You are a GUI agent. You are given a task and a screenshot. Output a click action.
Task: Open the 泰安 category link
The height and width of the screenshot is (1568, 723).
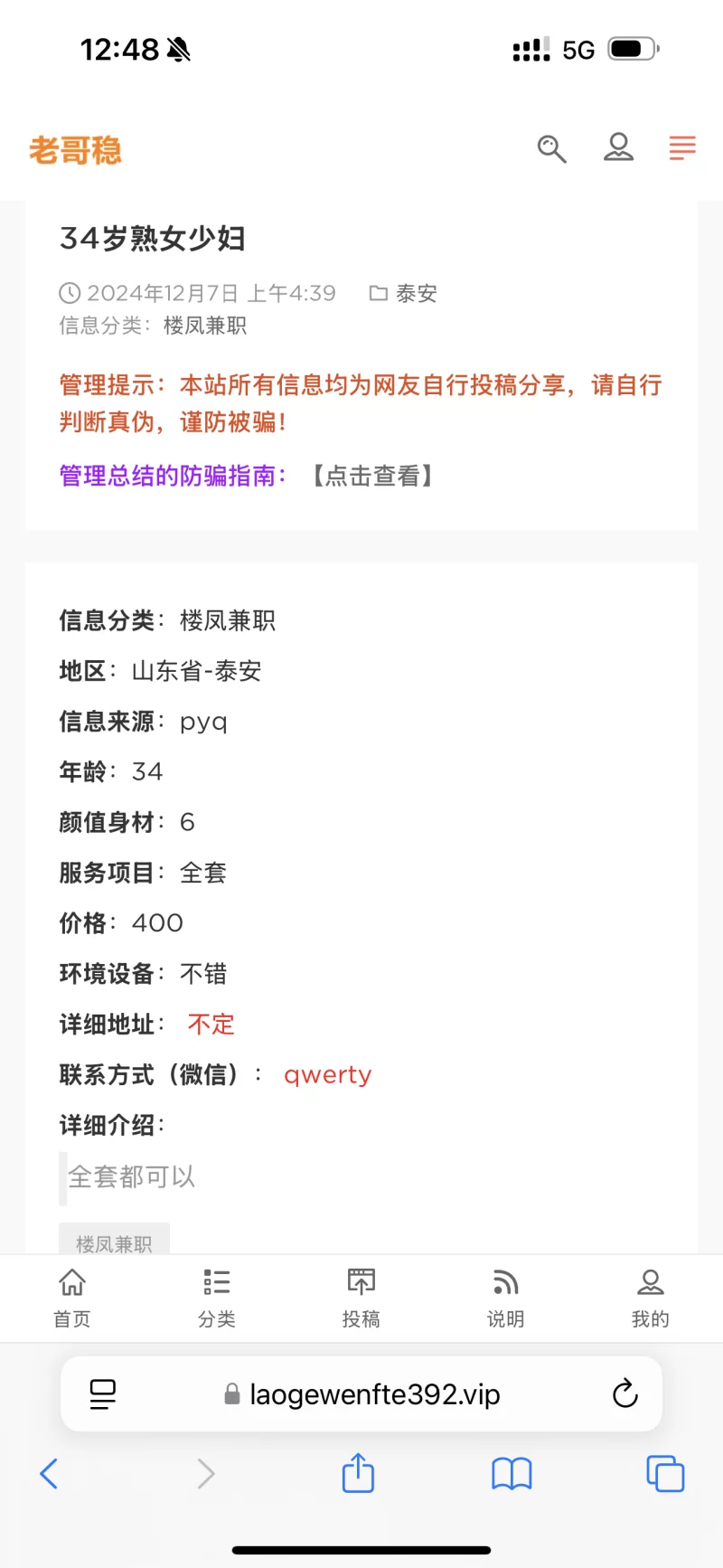(416, 293)
